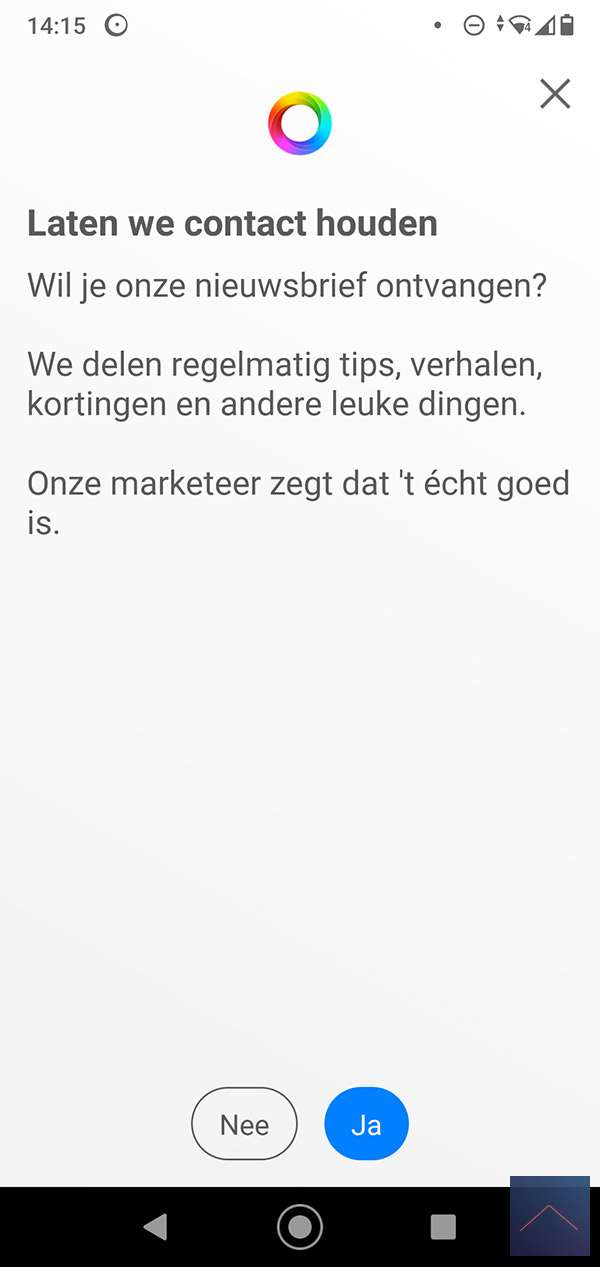Go to the home screen

coord(300,1226)
